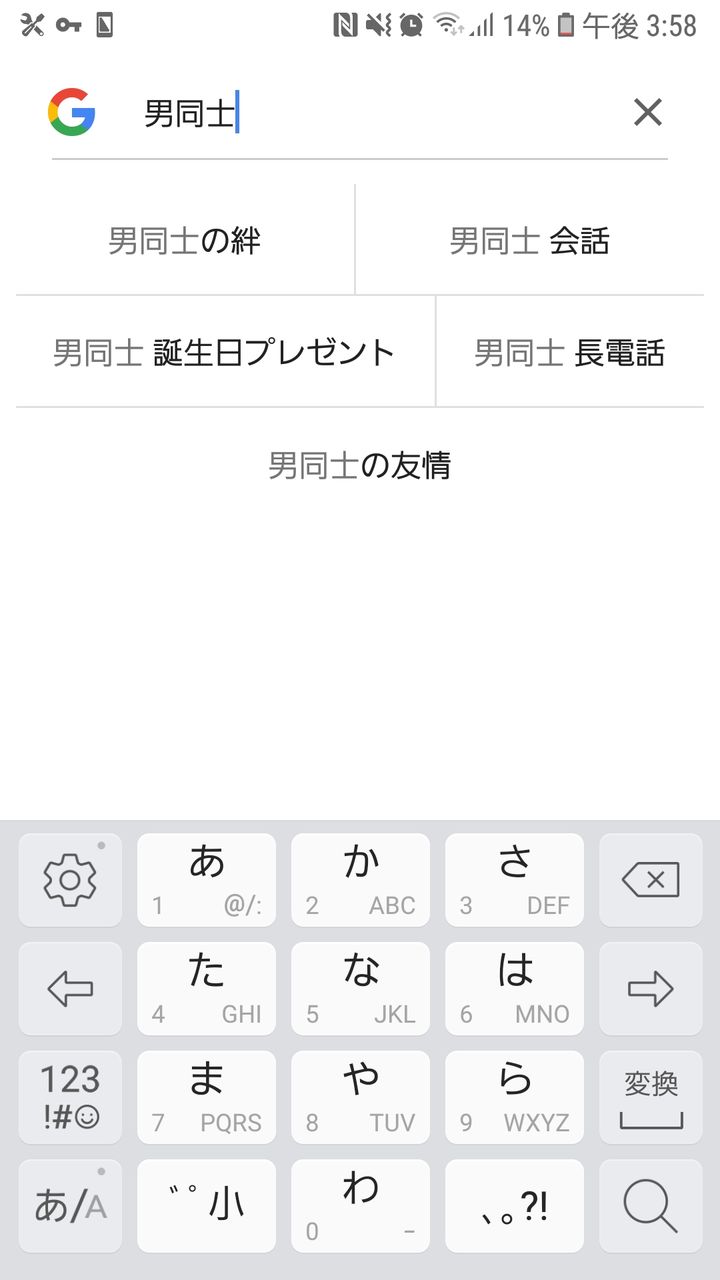Select the suggestion 男同士 長電話
The image size is (720, 1280).
tap(570, 353)
